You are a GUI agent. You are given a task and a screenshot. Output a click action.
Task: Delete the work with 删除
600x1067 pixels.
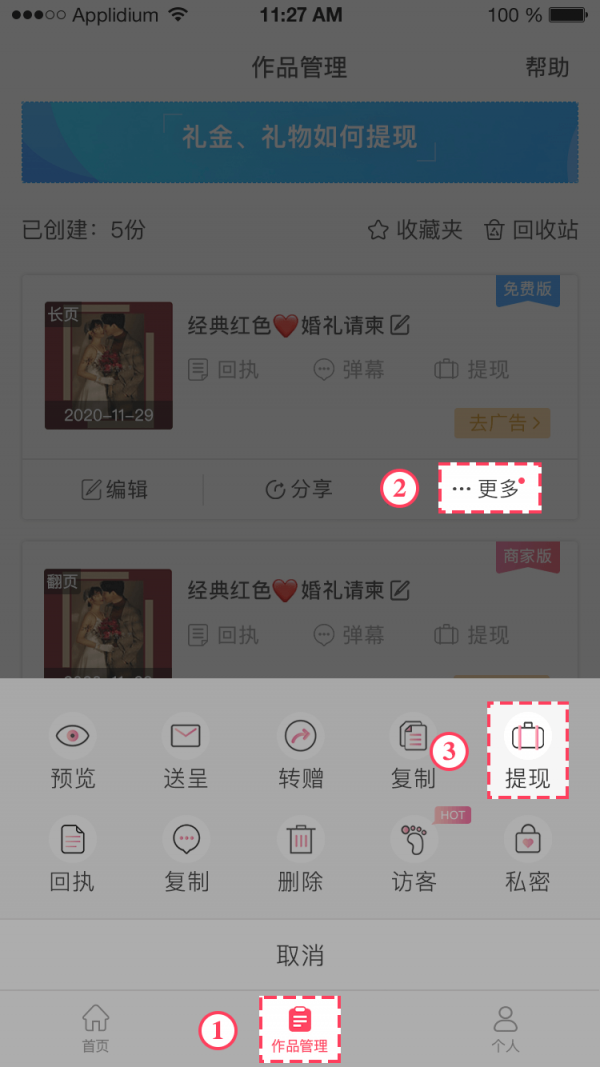click(300, 856)
